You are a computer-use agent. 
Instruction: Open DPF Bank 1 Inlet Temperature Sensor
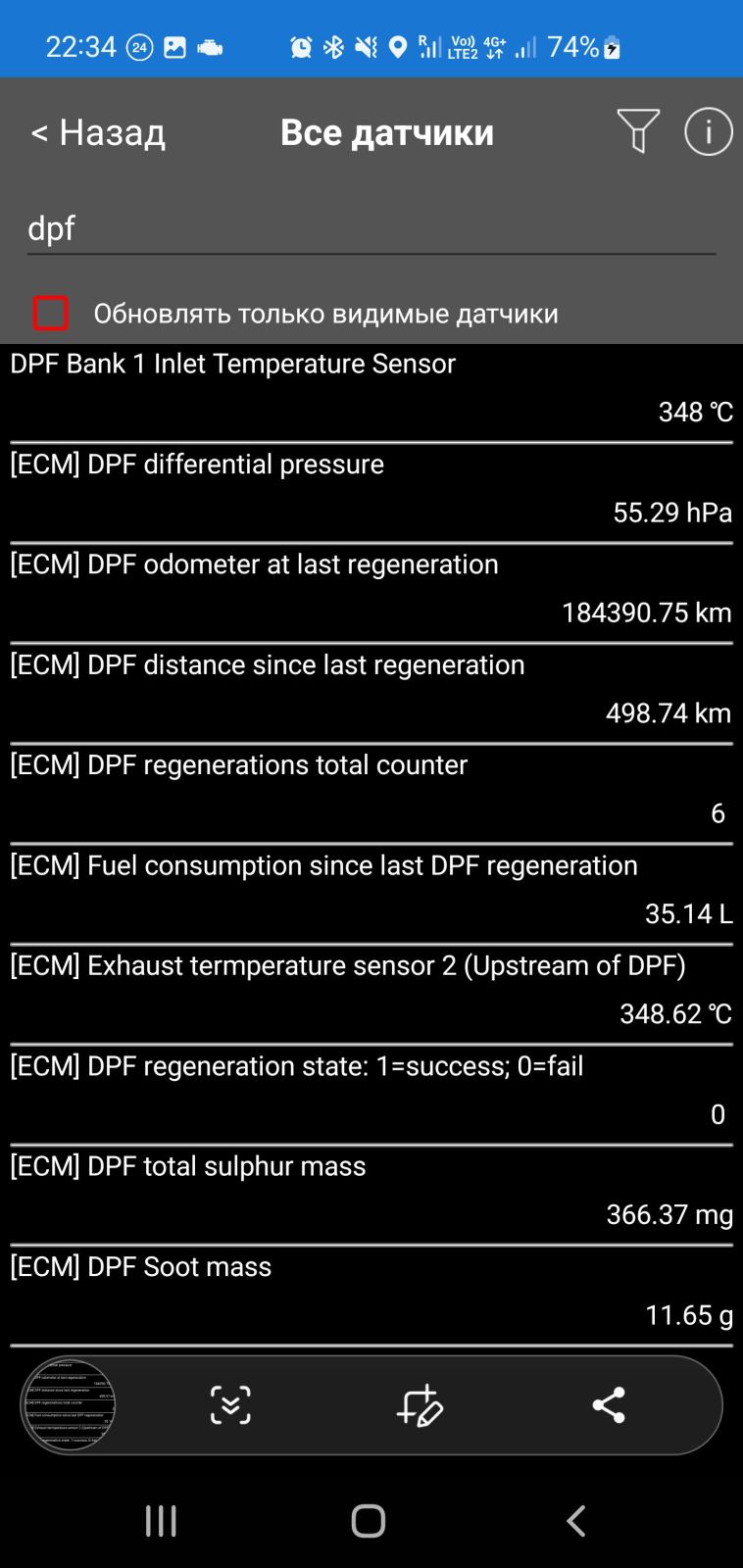(x=371, y=388)
